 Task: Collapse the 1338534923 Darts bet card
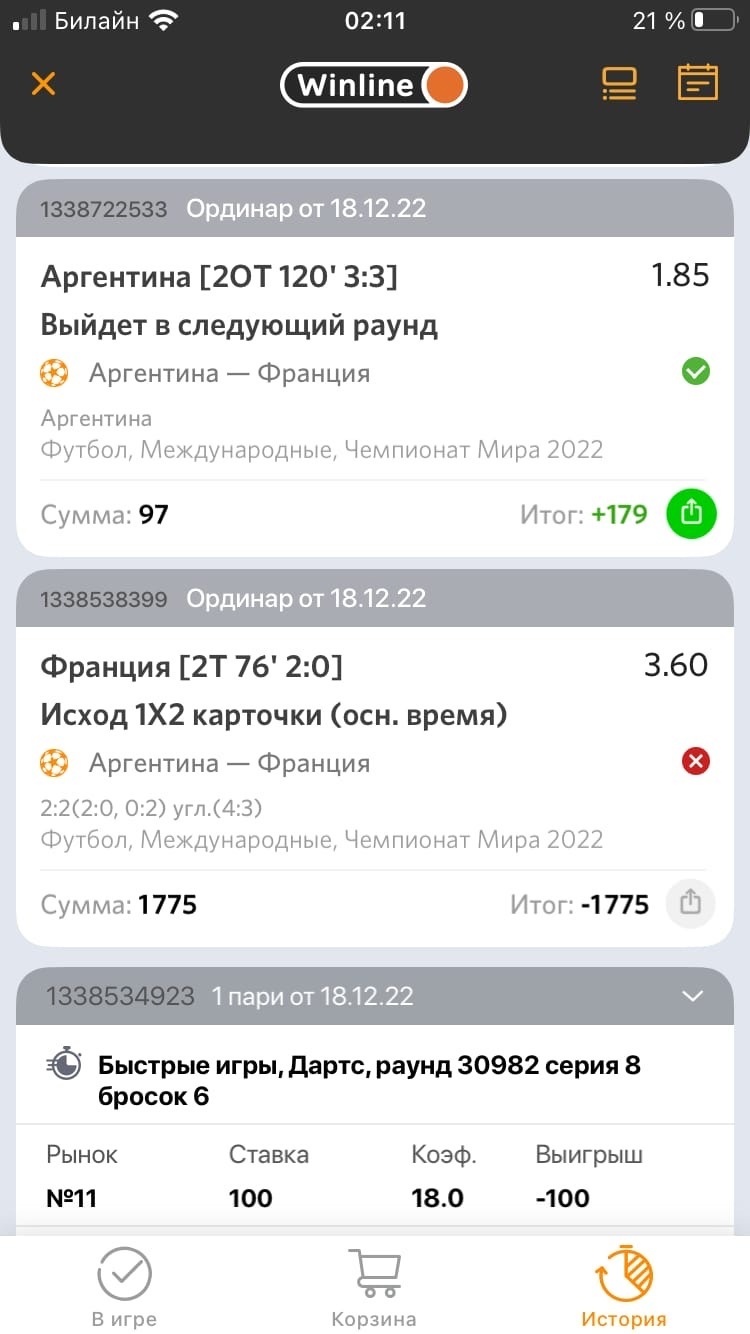[x=692, y=996]
